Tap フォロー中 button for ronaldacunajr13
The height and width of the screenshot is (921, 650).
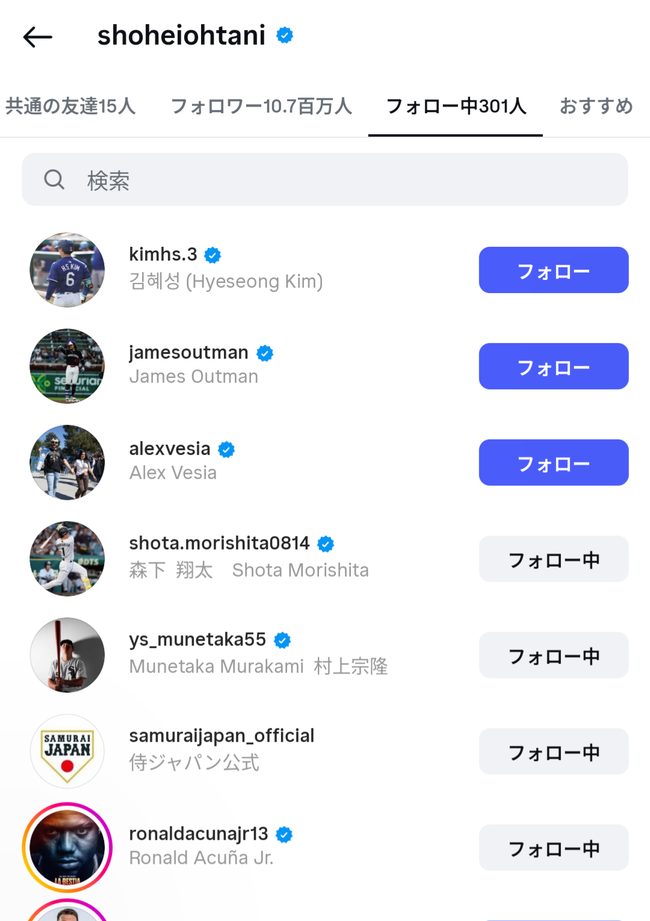[553, 848]
